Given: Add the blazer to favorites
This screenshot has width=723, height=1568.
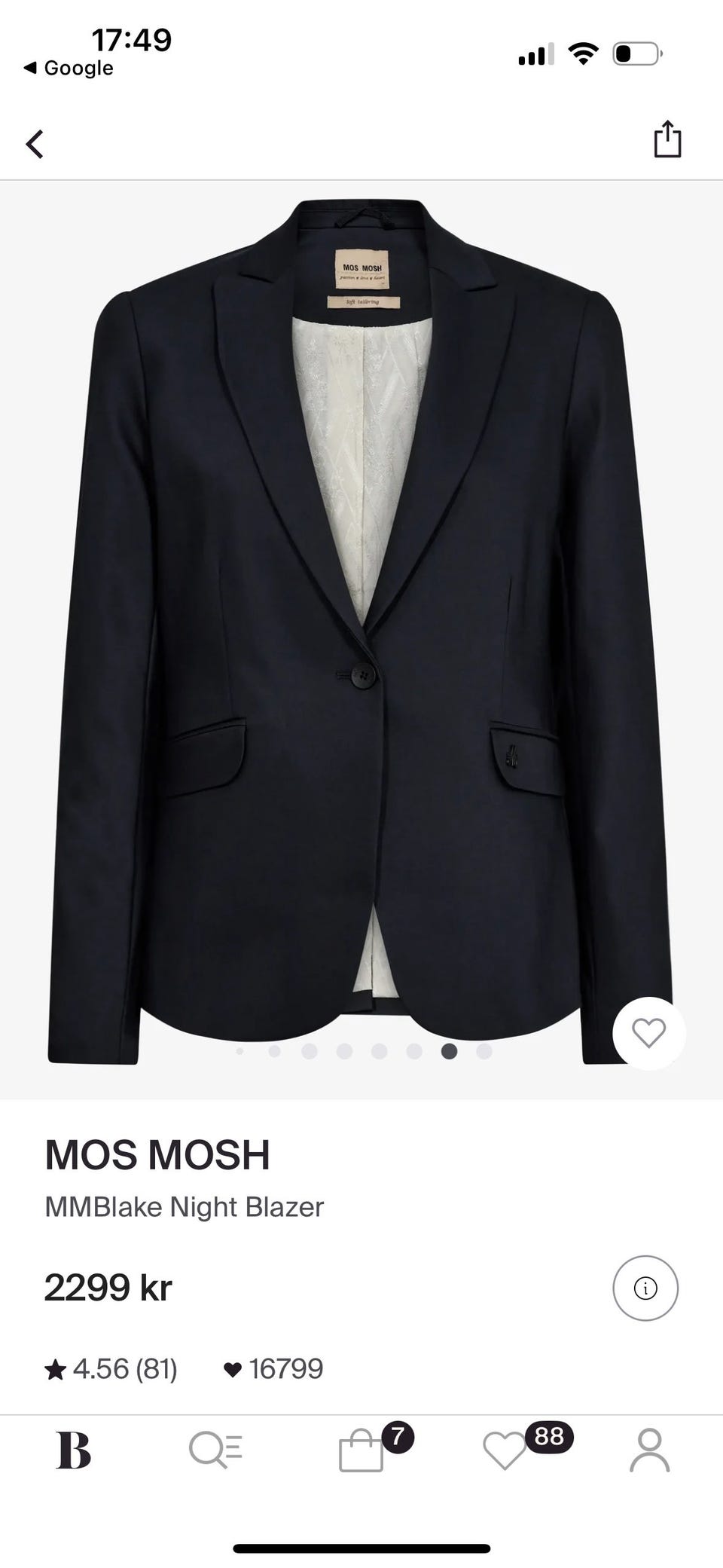Looking at the screenshot, I should [648, 1032].
